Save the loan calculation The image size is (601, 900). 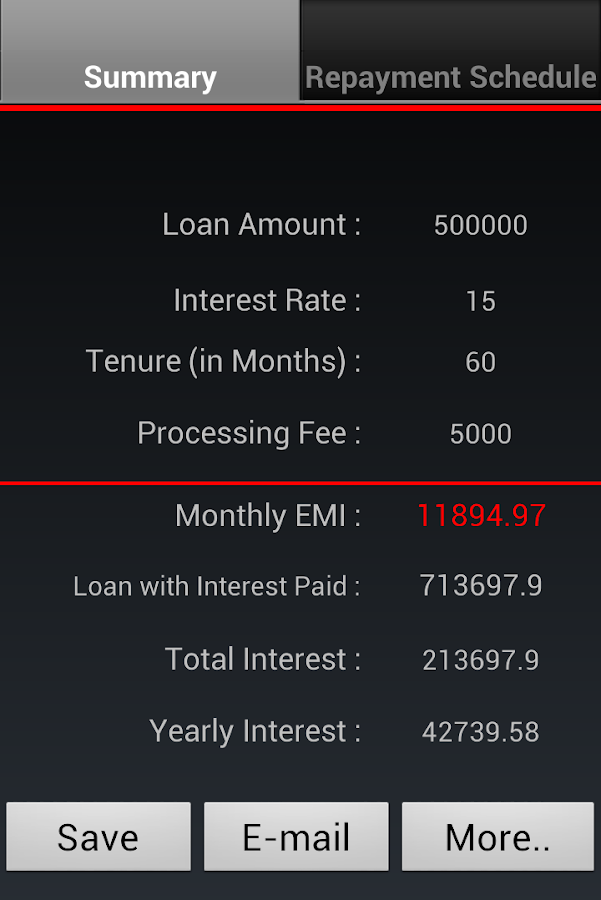[x=99, y=836]
